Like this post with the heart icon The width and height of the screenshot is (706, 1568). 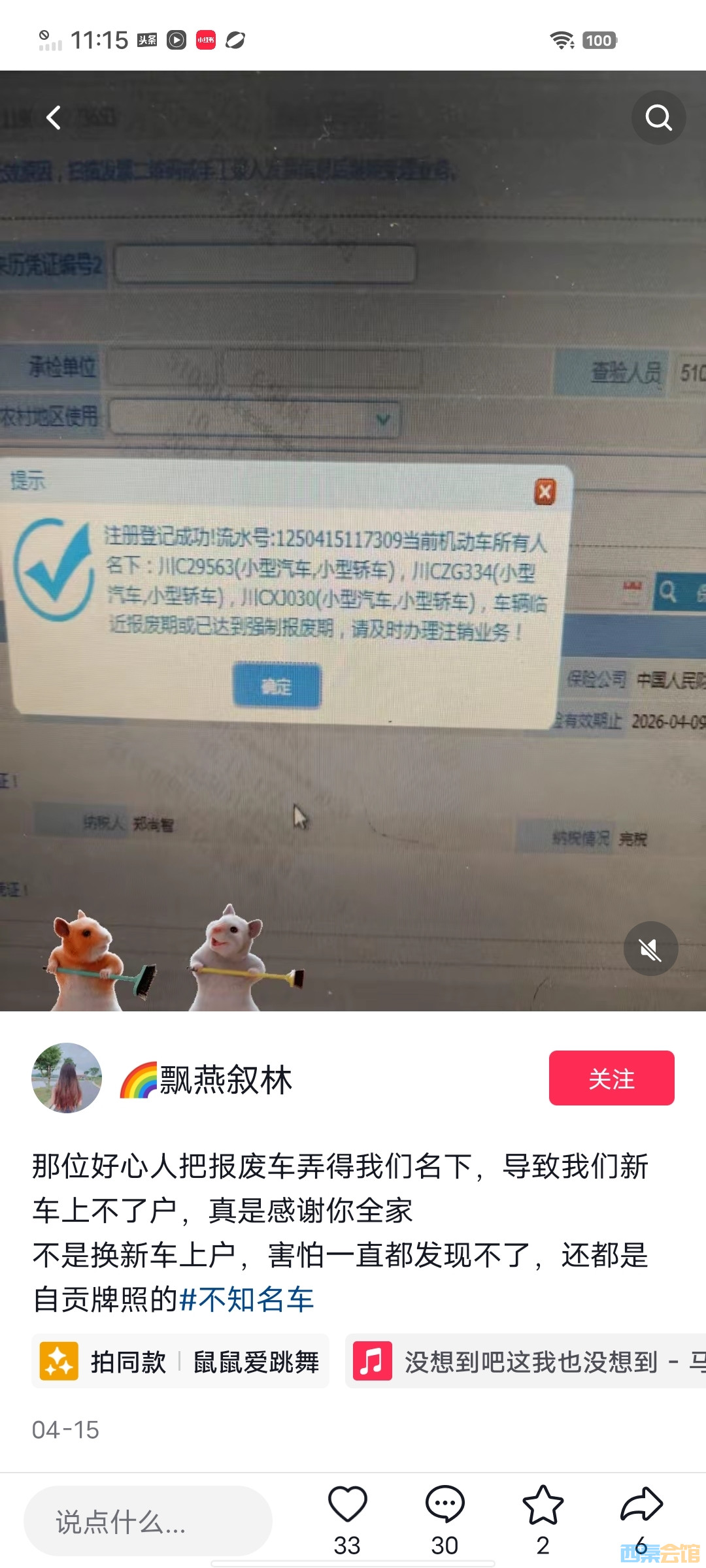tap(347, 1505)
